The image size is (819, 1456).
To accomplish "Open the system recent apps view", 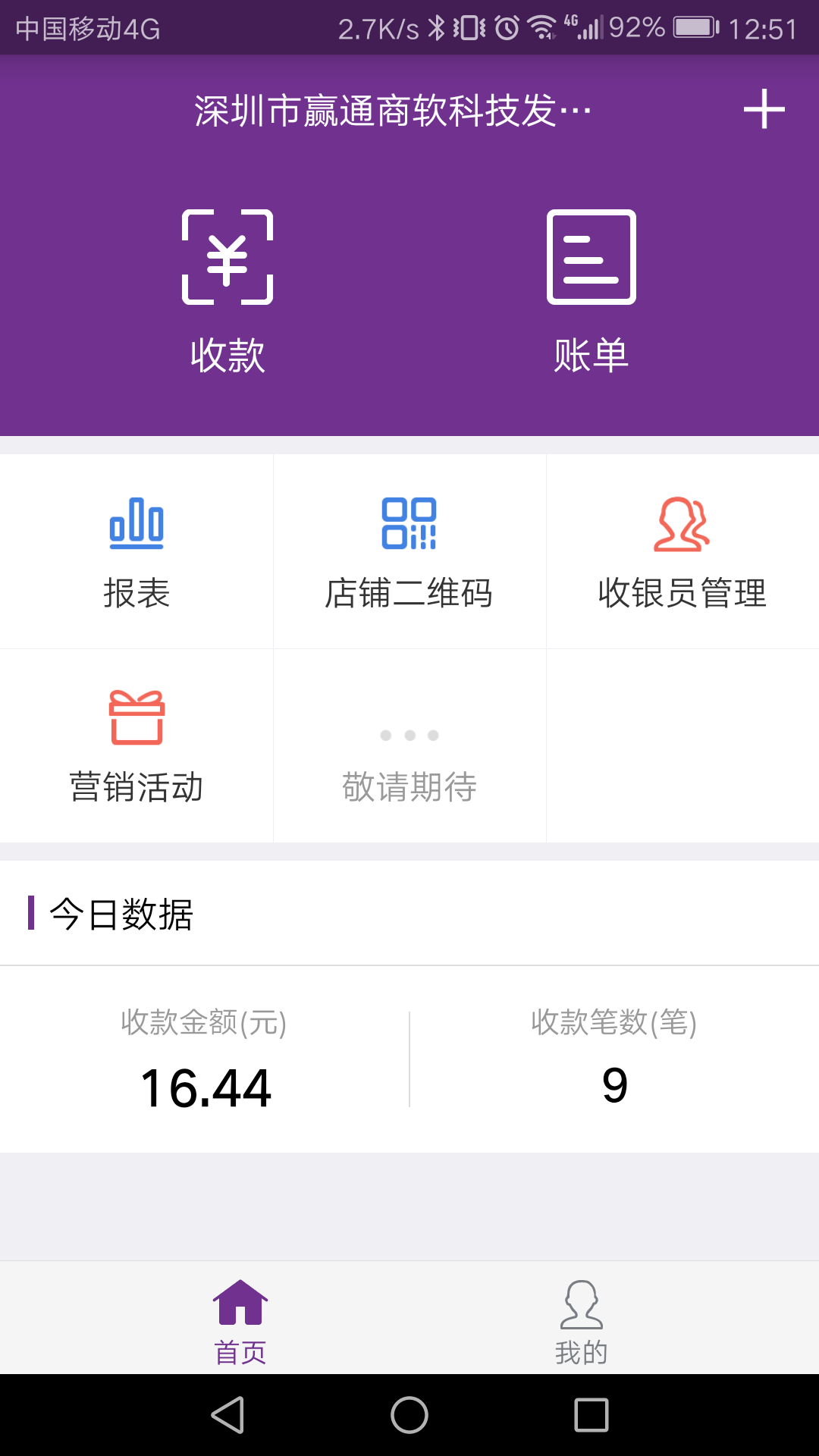I will tap(591, 1415).
